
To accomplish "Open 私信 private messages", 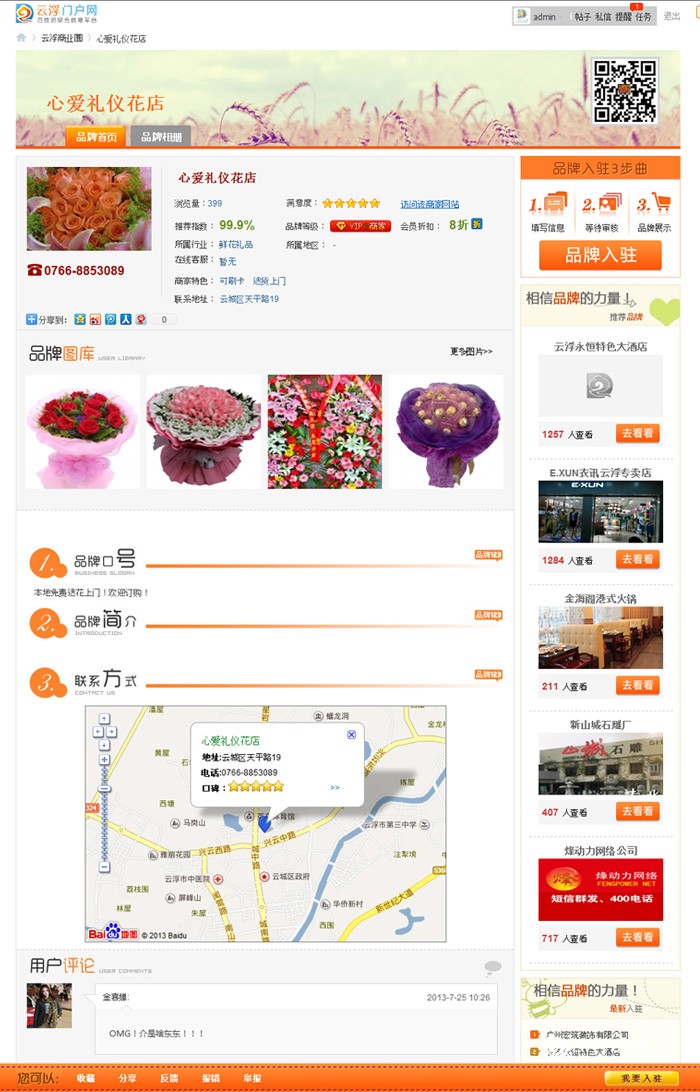I will click(x=603, y=17).
